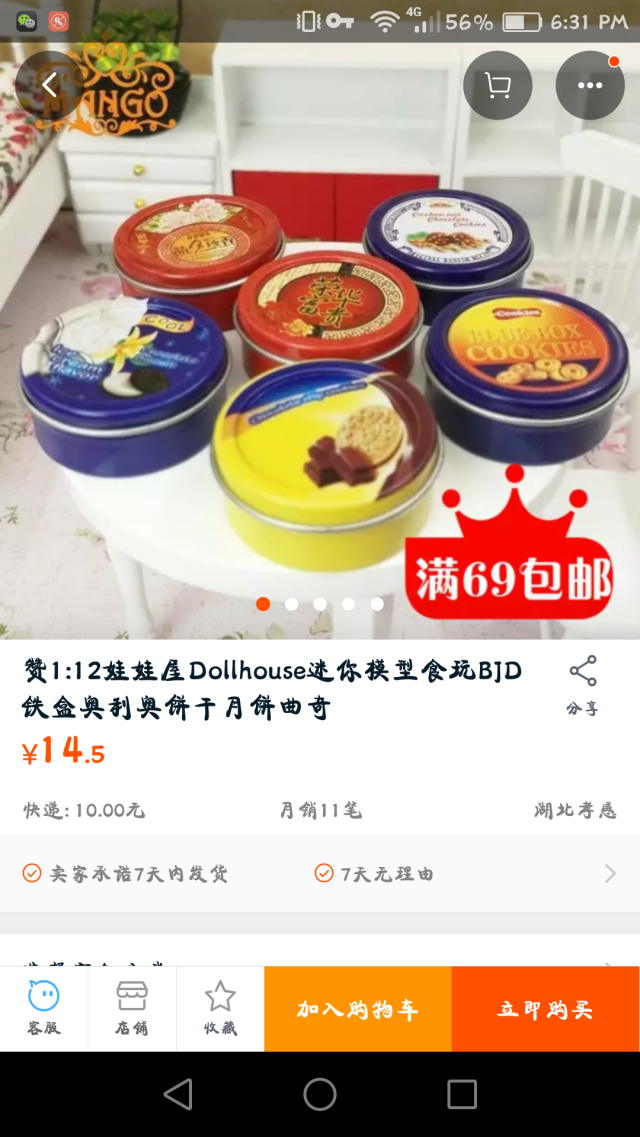Tap 加入购物车 to add to cart

point(358,1009)
